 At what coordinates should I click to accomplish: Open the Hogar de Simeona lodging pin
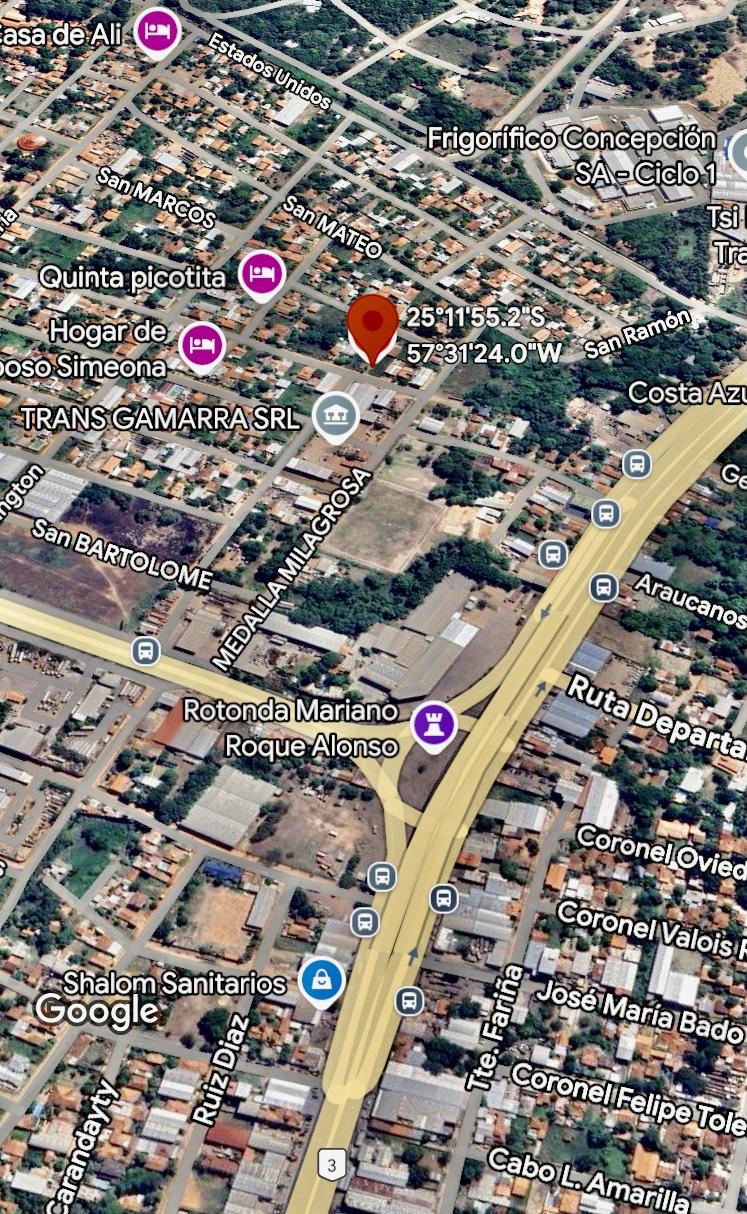[202, 346]
